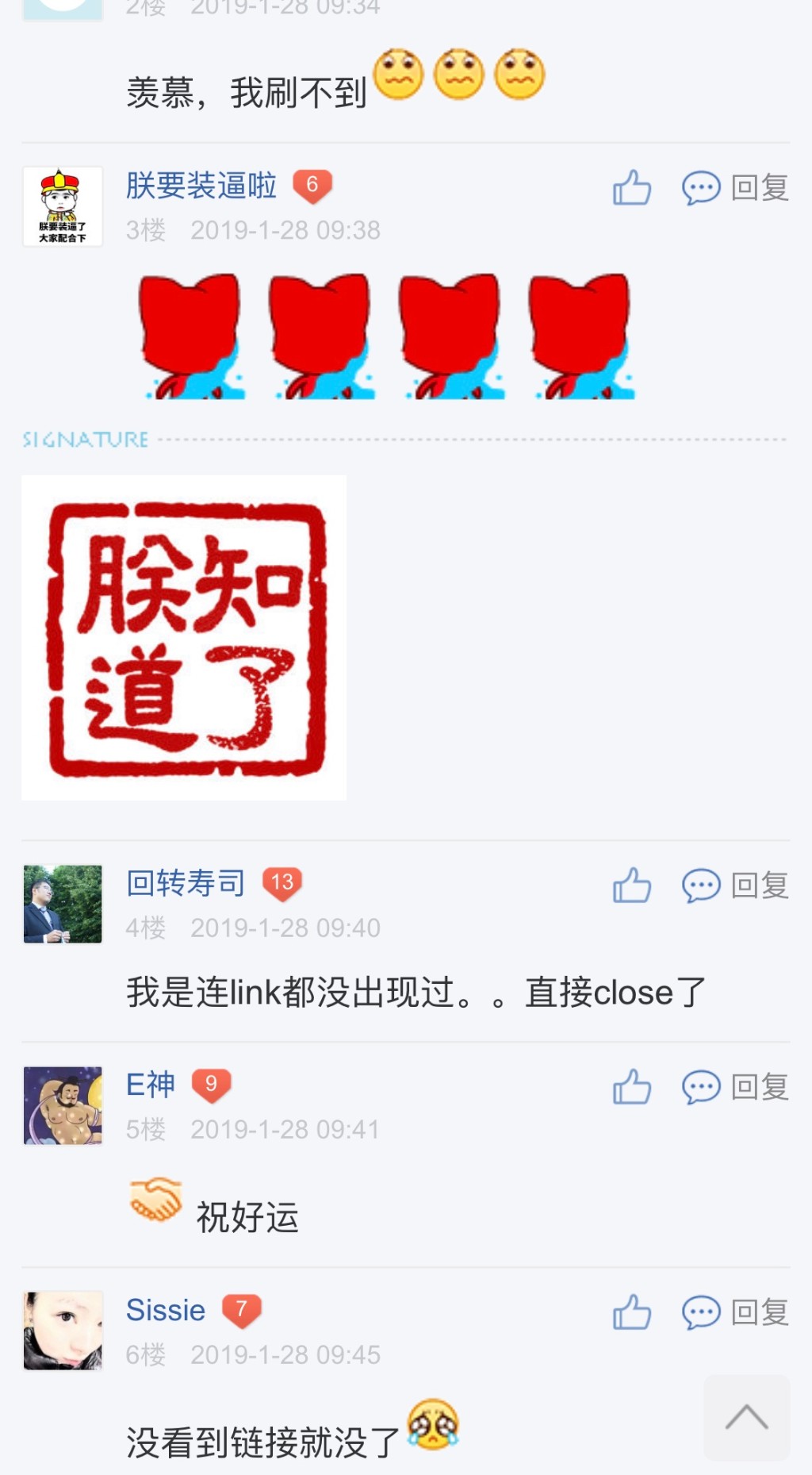
Task: Reply to 朕要装逼啦's post
Action: [x=735, y=188]
